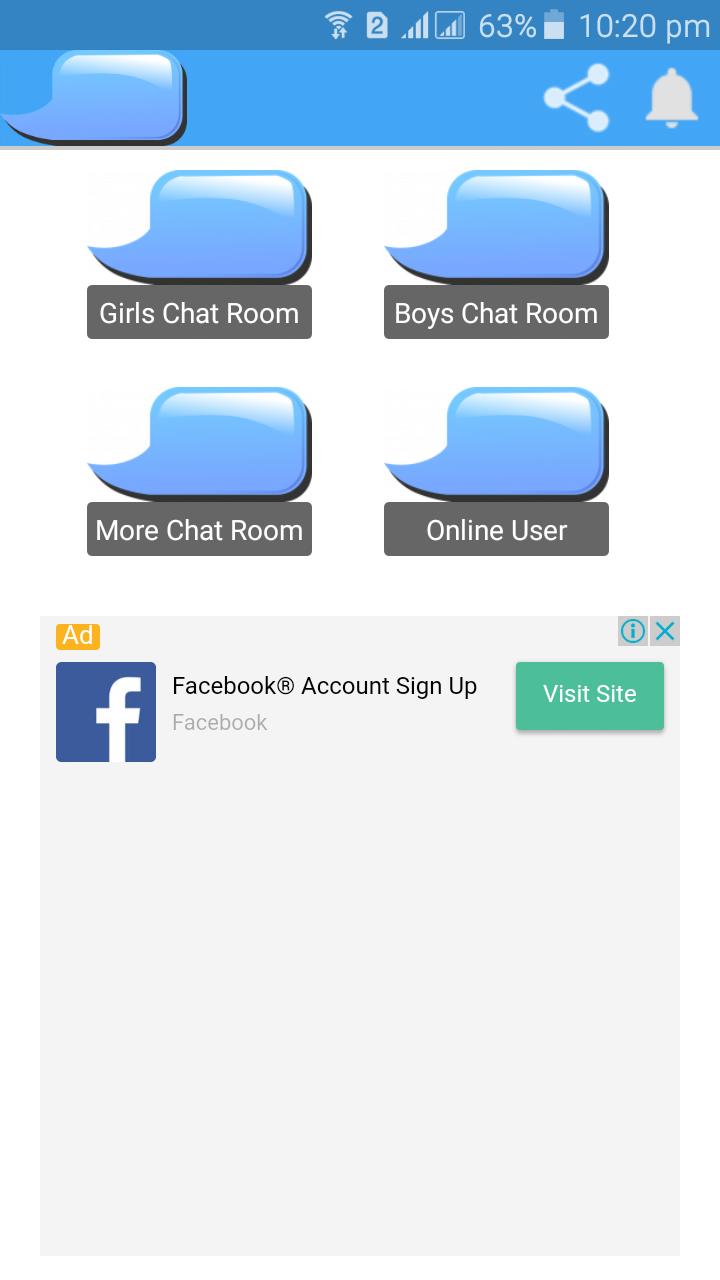Viewport: 720px width, 1280px height.
Task: Click the AdChoices info icon
Action: coord(631,631)
